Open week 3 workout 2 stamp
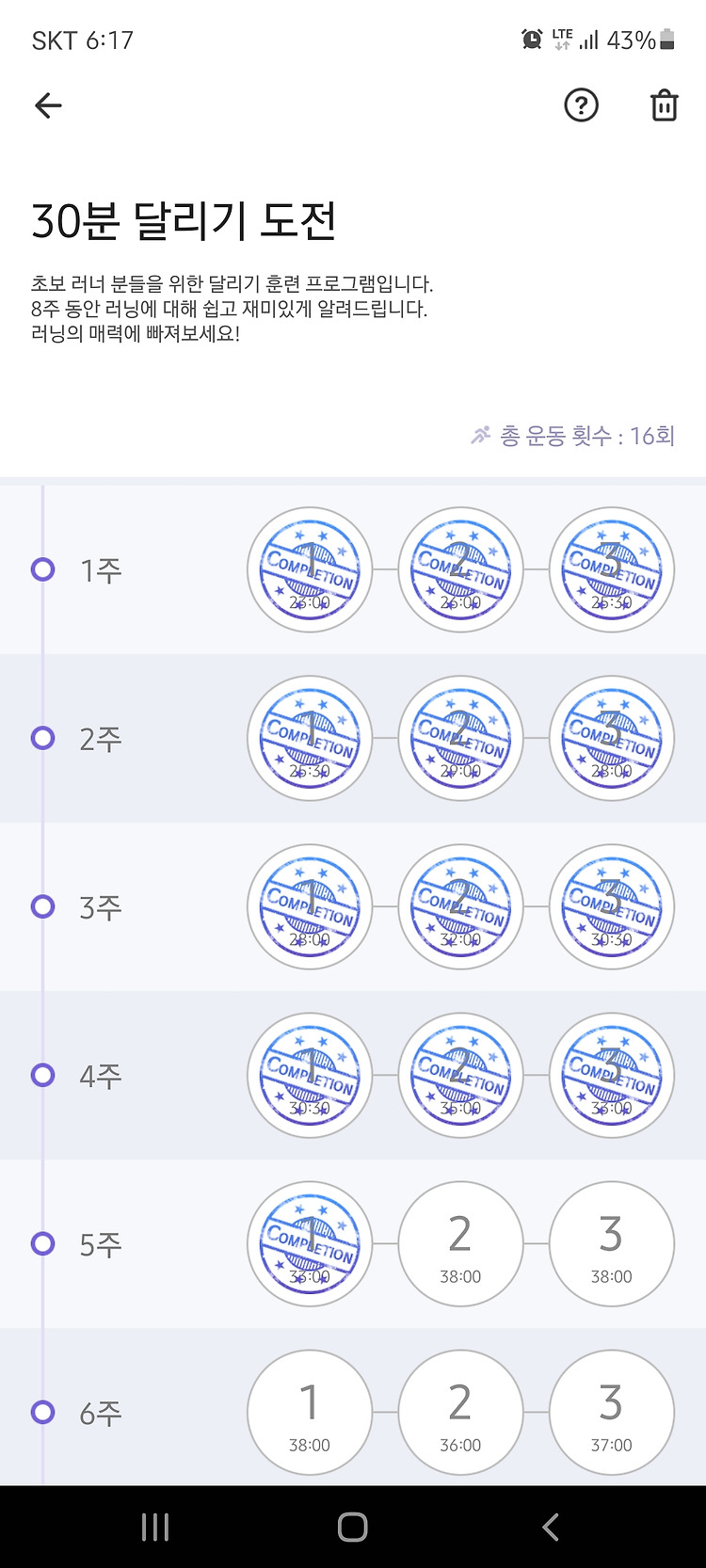 (x=460, y=906)
